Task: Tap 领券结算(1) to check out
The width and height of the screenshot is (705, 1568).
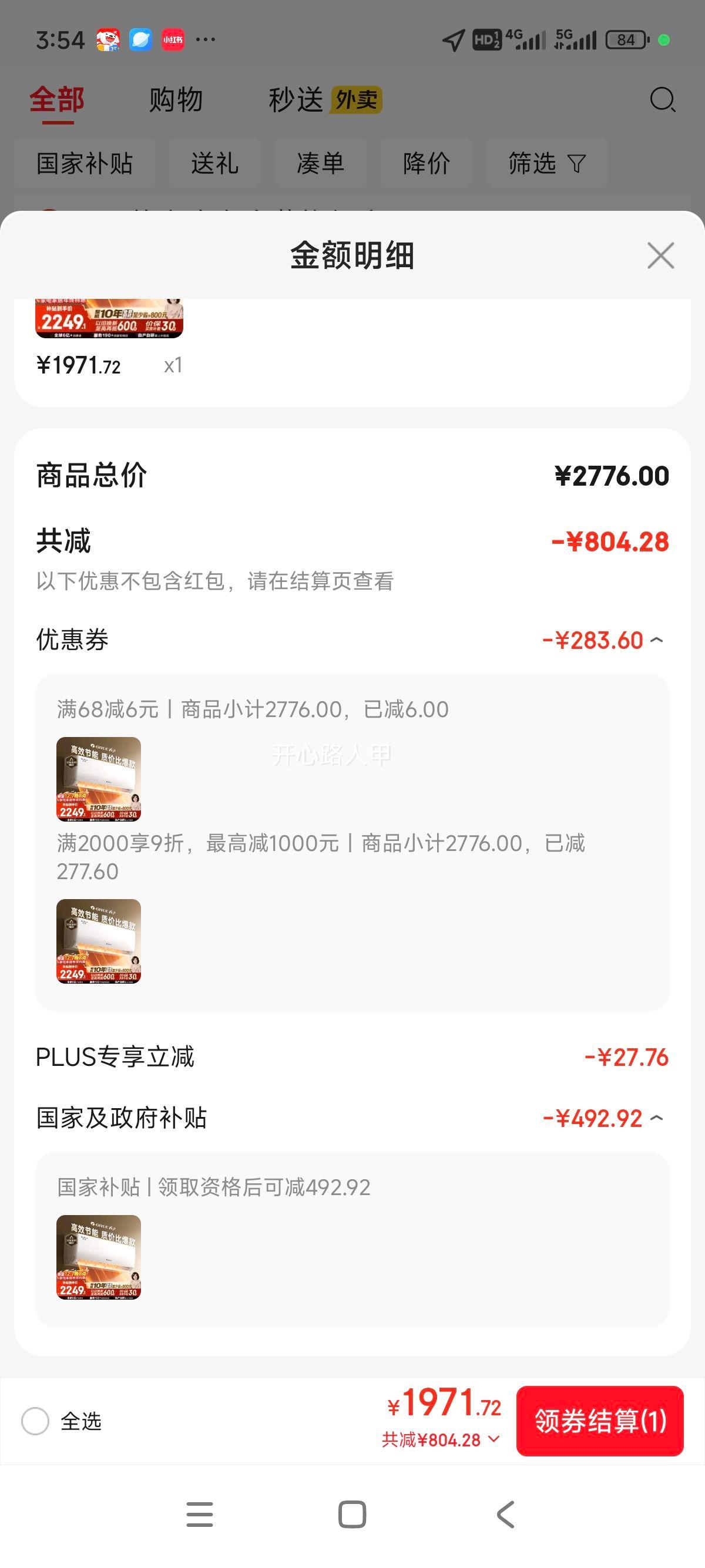Action: [600, 1421]
